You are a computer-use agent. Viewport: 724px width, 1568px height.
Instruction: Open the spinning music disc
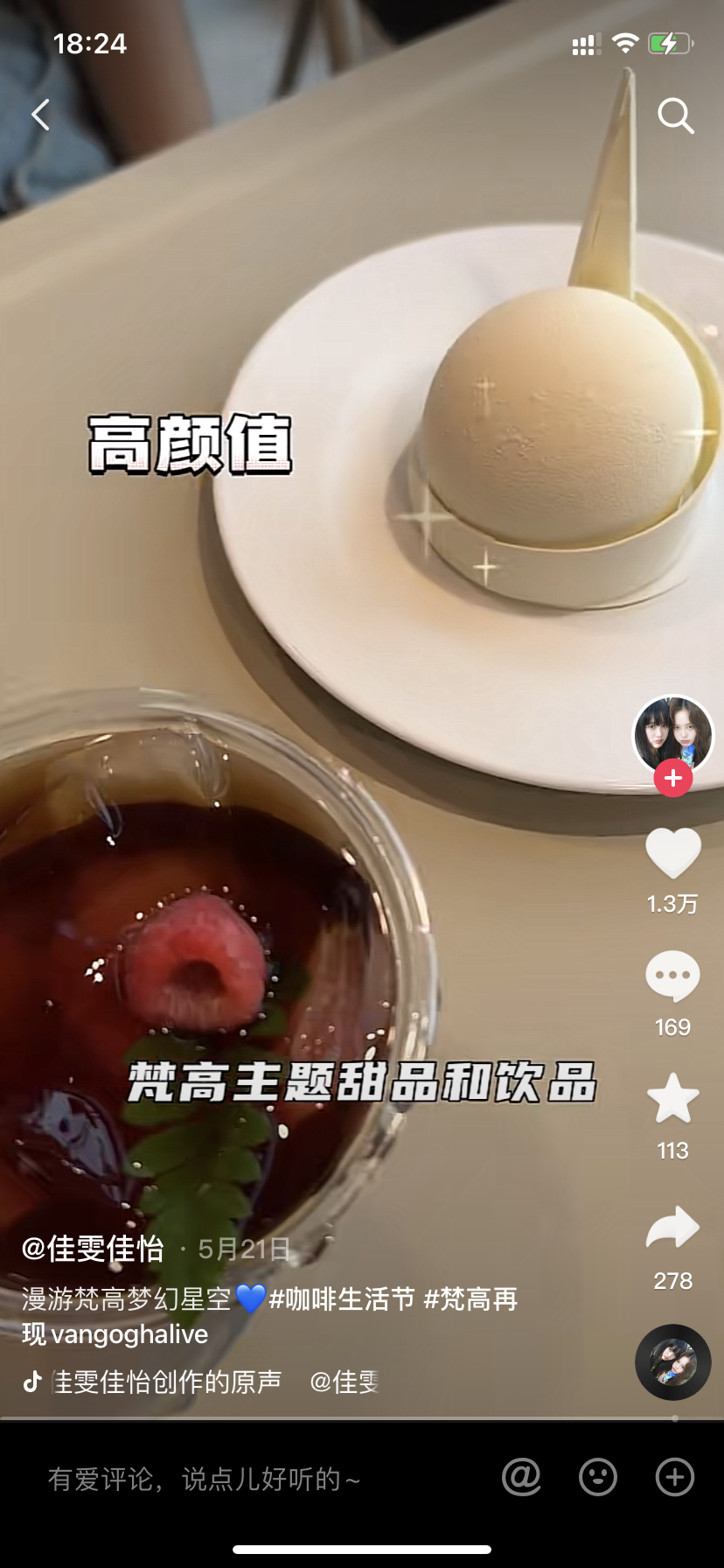672,1362
